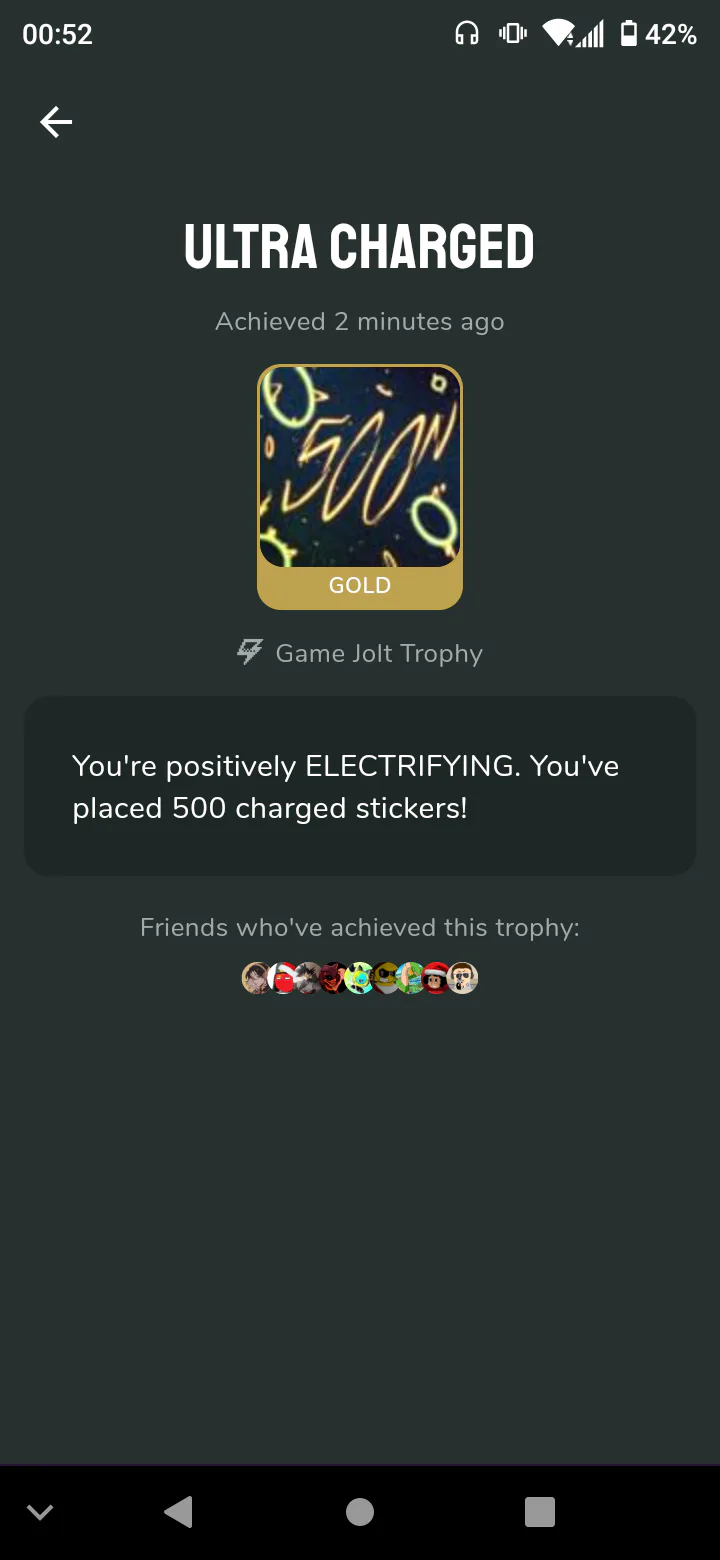Open the recent apps overview
The image size is (720, 1560).
[x=540, y=1512]
